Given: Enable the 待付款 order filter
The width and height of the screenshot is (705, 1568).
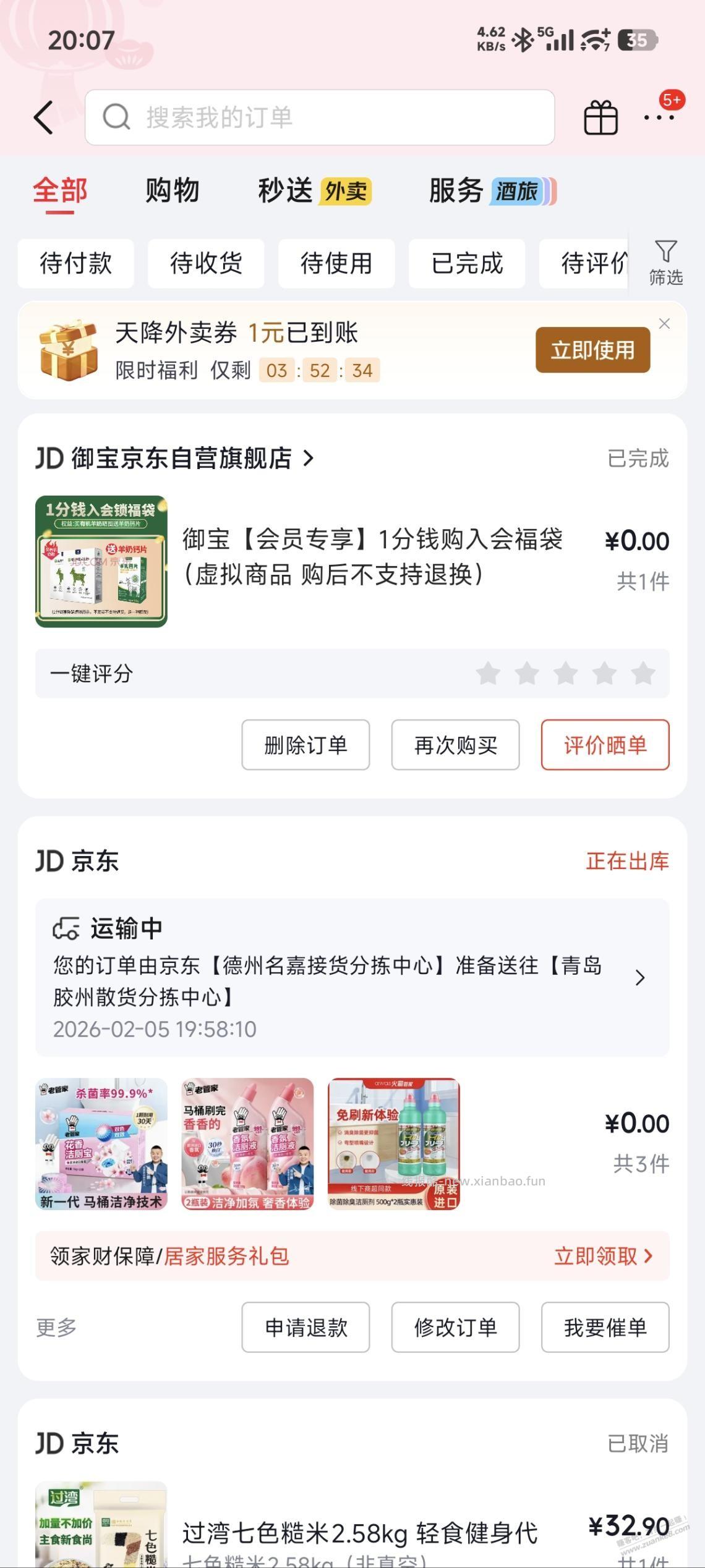Looking at the screenshot, I should pyautogui.click(x=75, y=263).
